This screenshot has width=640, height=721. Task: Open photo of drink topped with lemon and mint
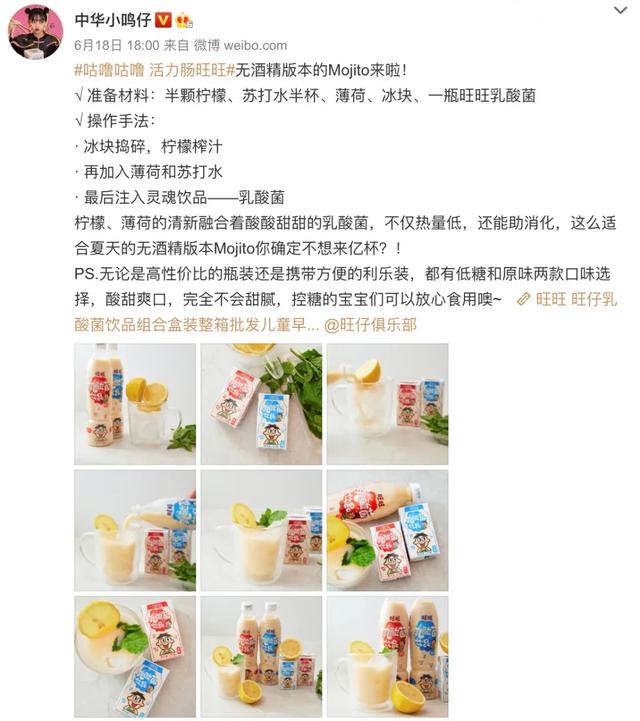click(x=261, y=530)
